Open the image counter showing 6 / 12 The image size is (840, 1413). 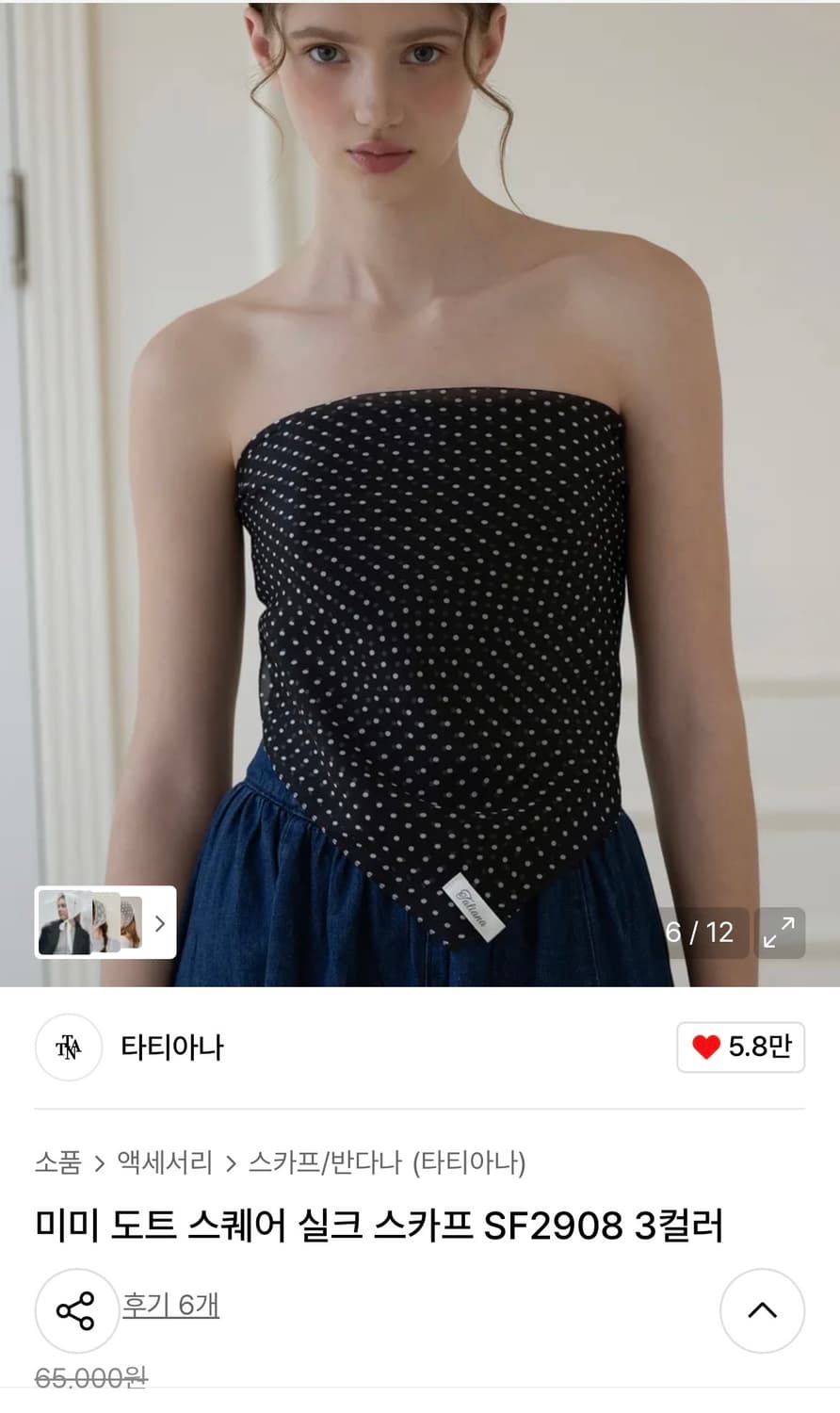point(699,933)
